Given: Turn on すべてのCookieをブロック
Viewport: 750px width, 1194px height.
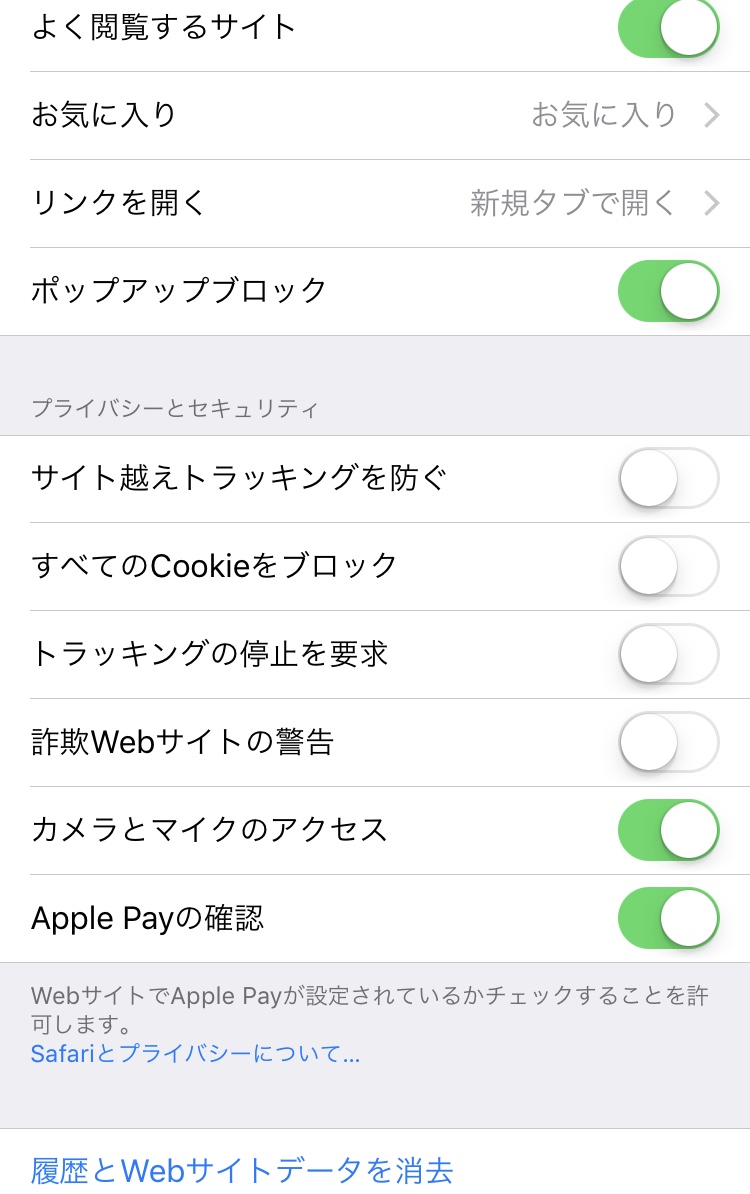Looking at the screenshot, I should coord(668,566).
